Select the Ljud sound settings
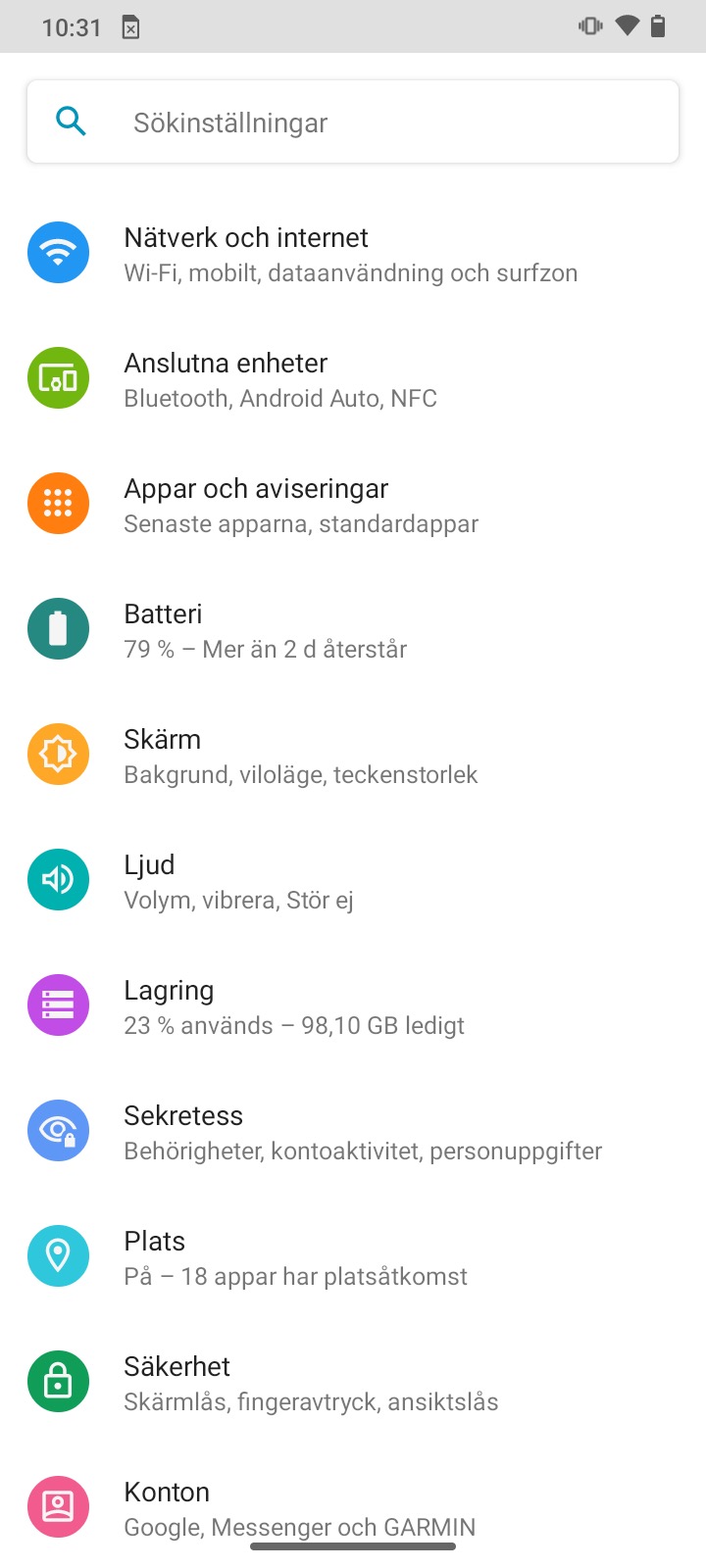Image resolution: width=706 pixels, height=1568 pixels. 238,881
